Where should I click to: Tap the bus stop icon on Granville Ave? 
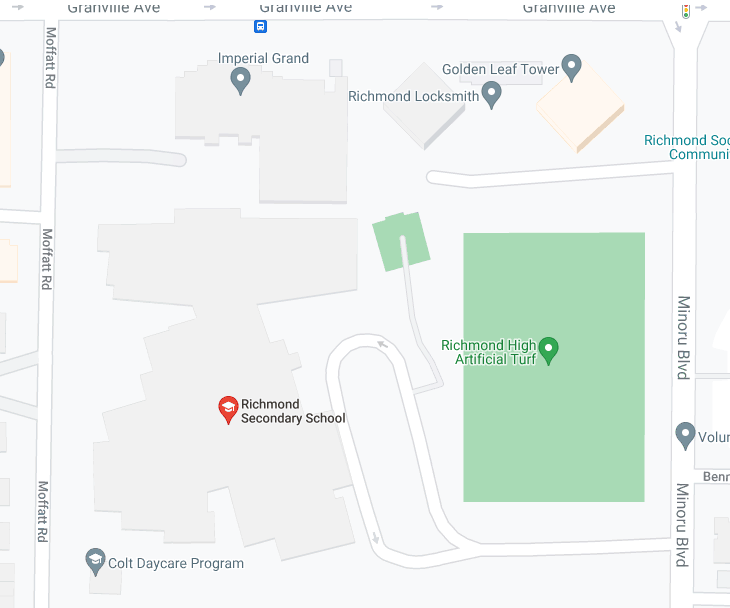(260, 27)
